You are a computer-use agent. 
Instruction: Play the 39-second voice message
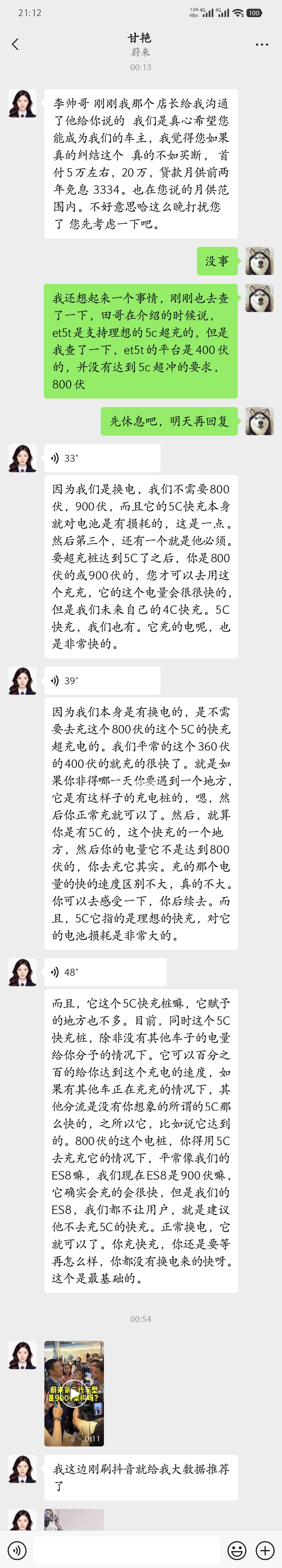point(102,680)
